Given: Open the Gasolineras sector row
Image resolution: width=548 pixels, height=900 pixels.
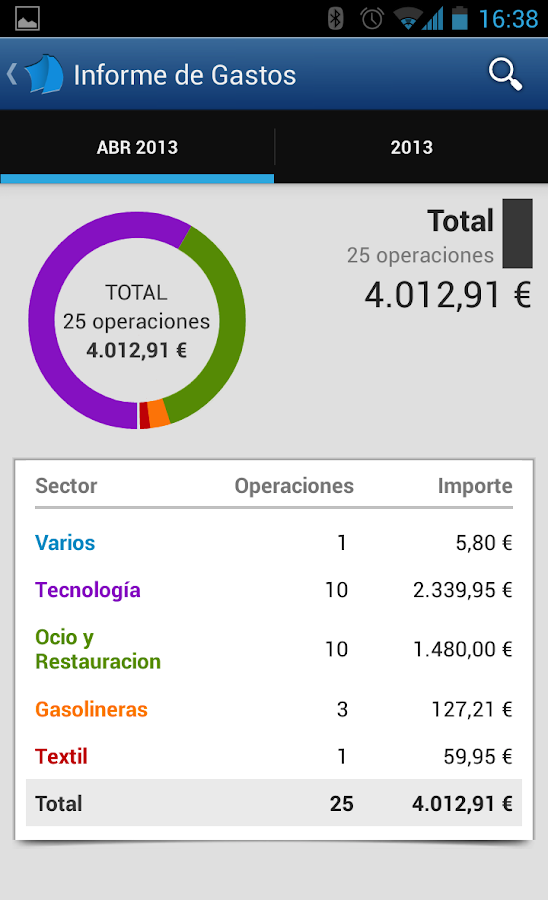Looking at the screenshot, I should pos(274,709).
